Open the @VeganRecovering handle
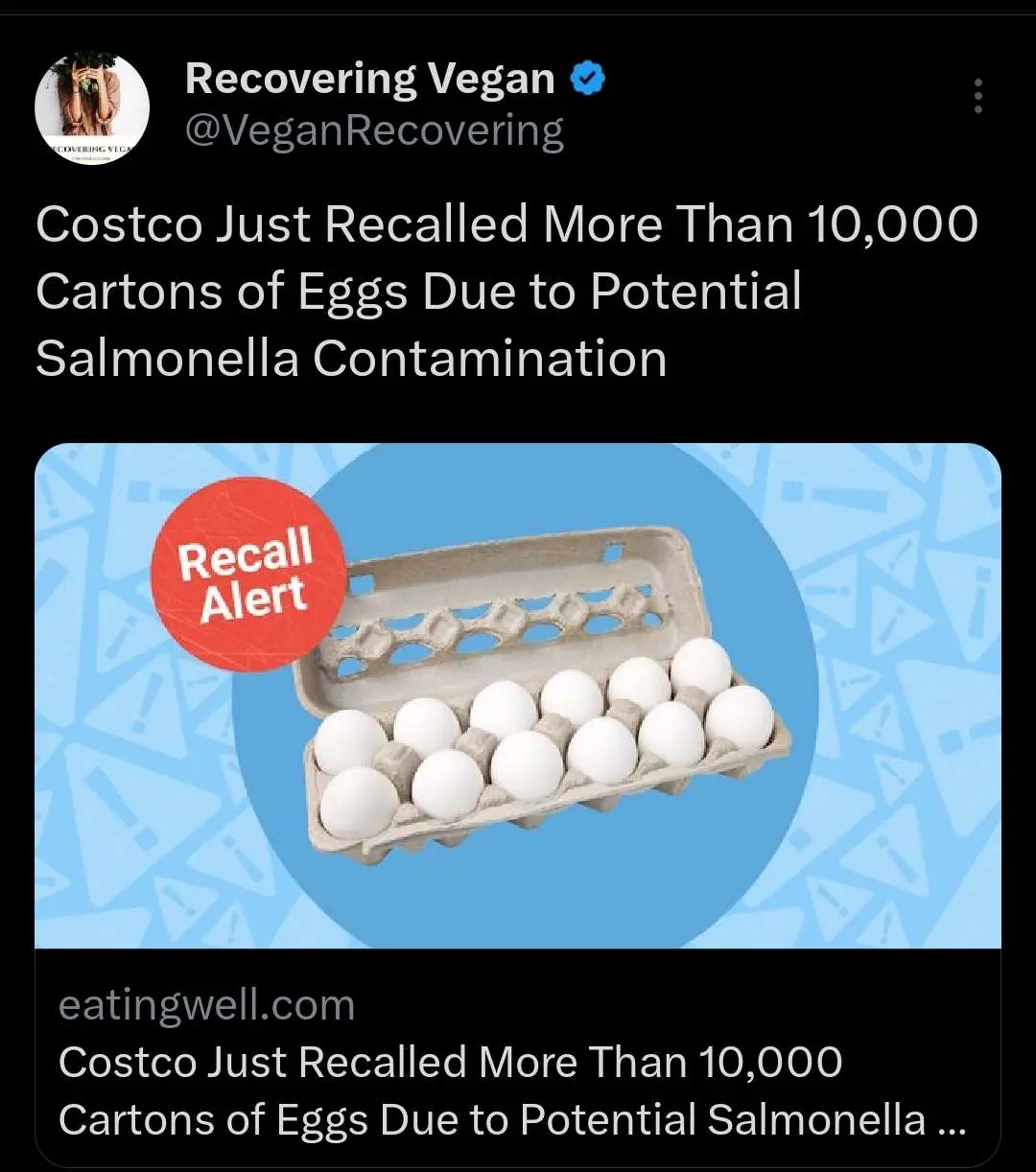This screenshot has width=1036, height=1172. [374, 130]
